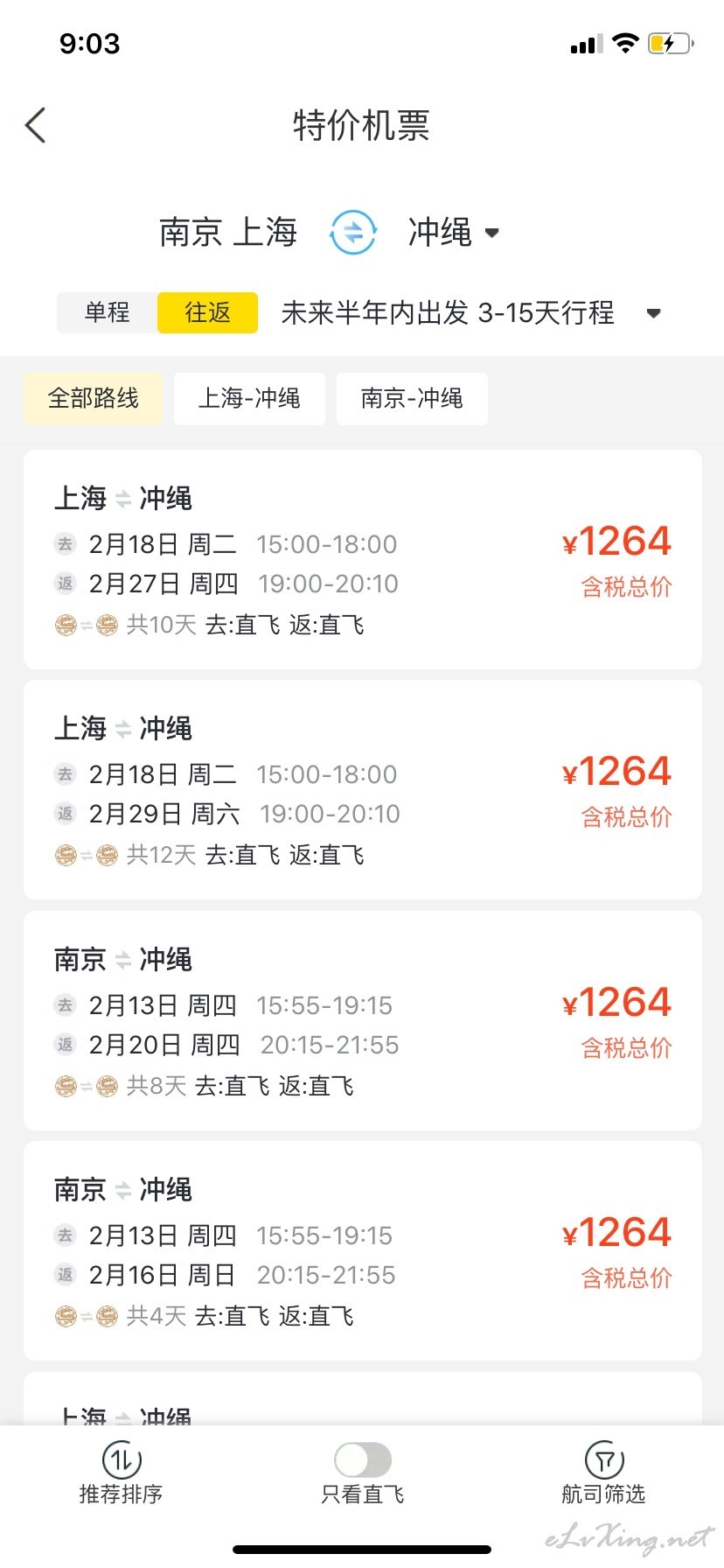The height and width of the screenshot is (1568, 724).
Task: Enable 只看直飞 direct flights toggle
Action: coord(363,1459)
